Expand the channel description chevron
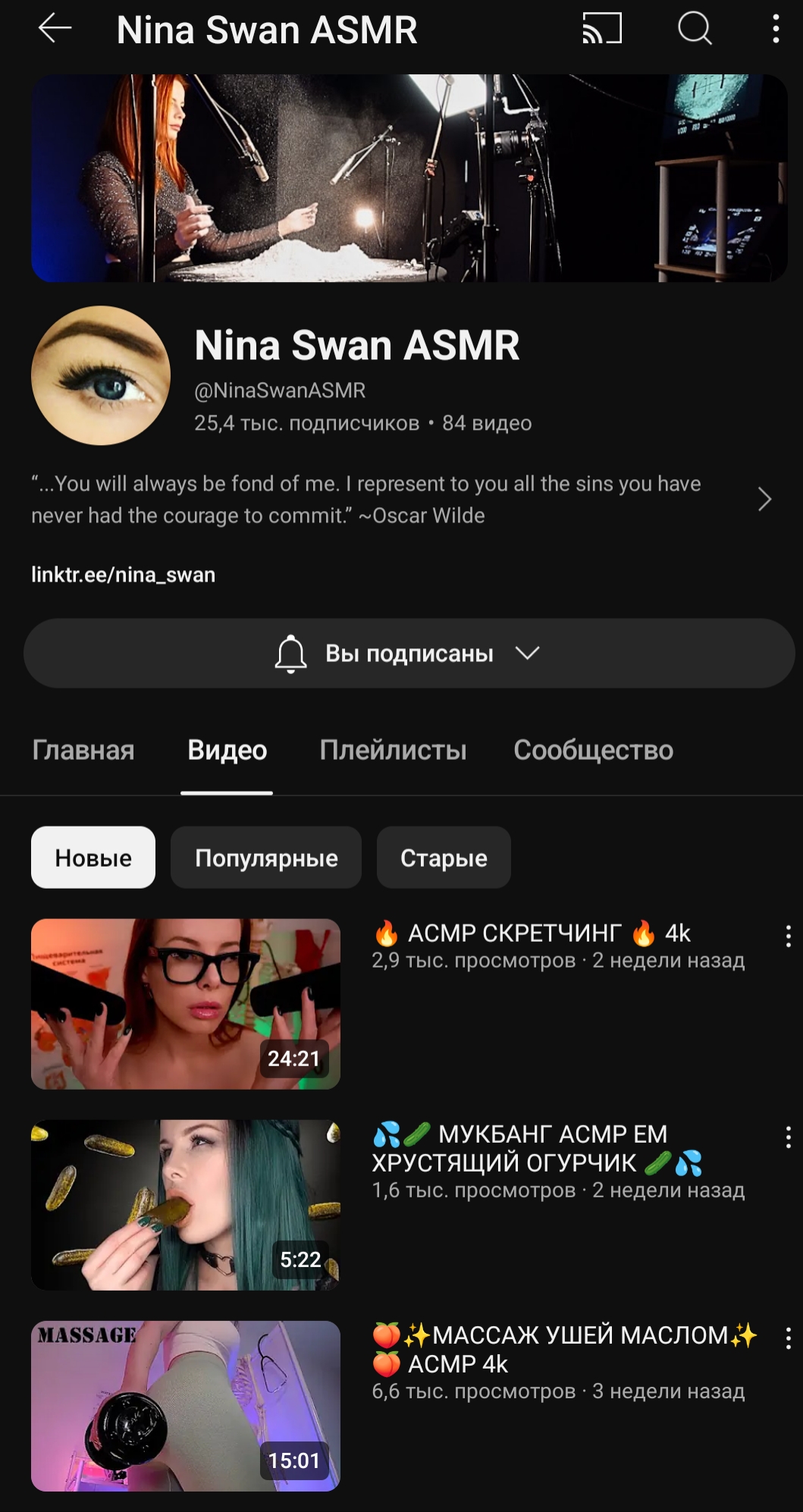This screenshot has width=803, height=1512. coord(764,499)
